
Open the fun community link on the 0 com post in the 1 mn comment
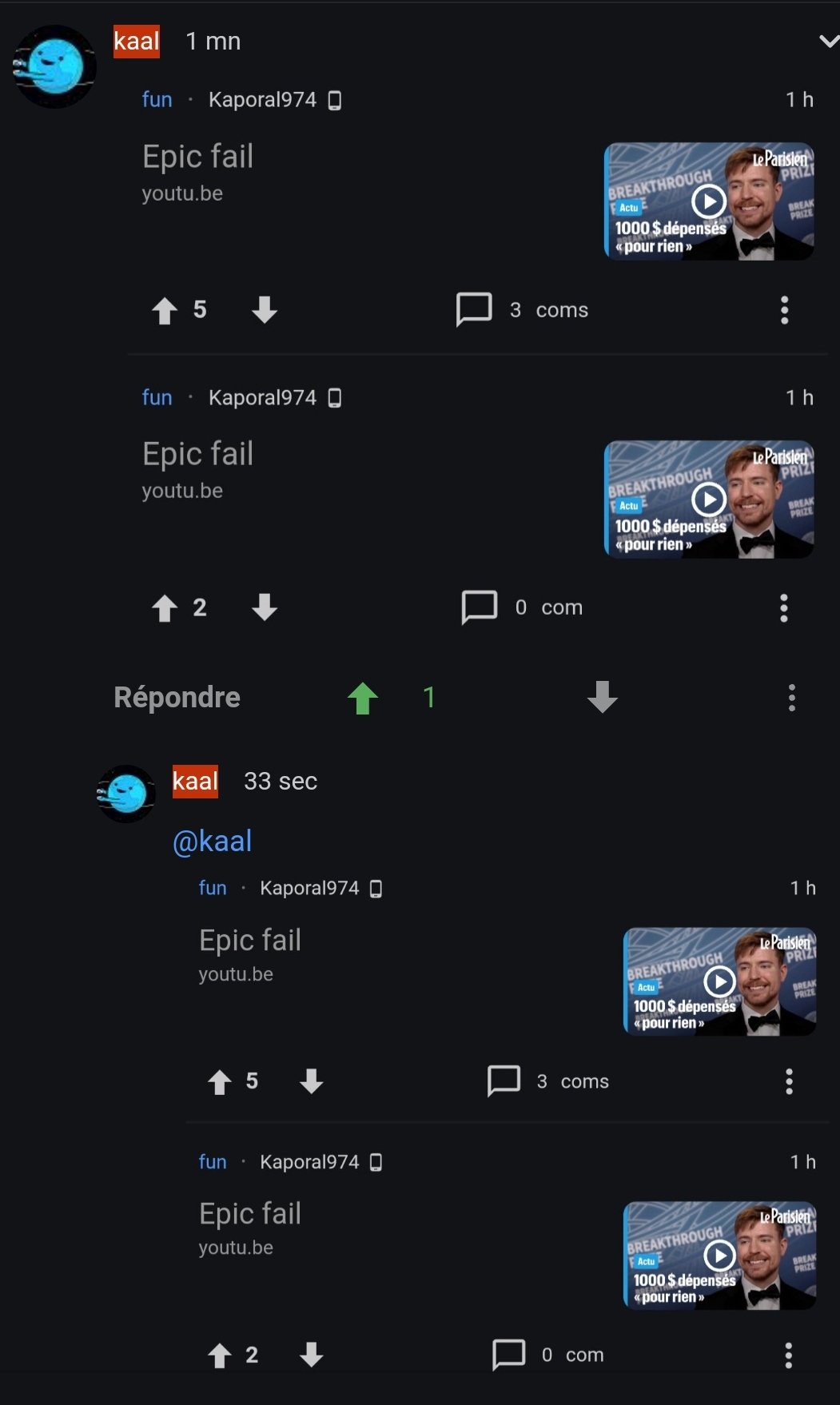click(157, 397)
